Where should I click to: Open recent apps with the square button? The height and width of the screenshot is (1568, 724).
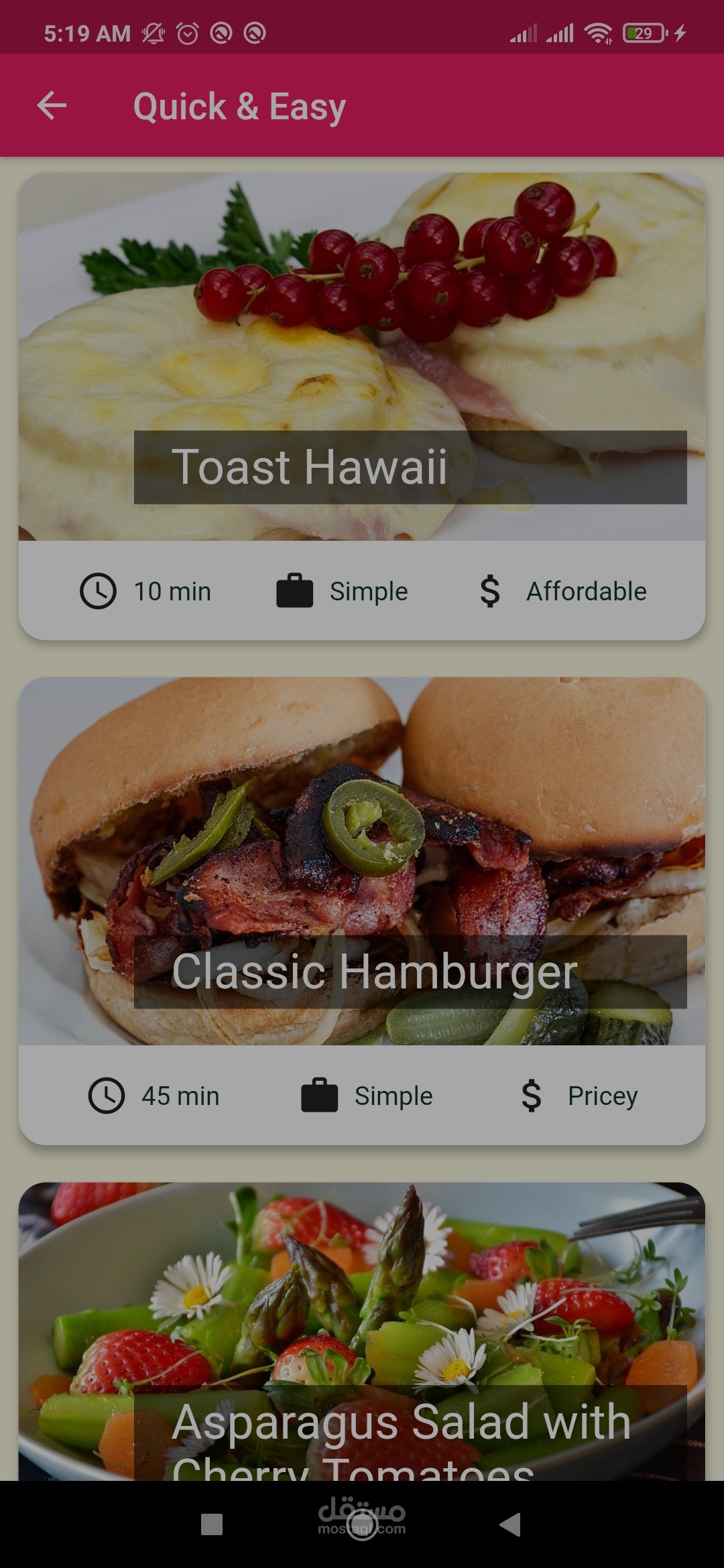tap(212, 1524)
